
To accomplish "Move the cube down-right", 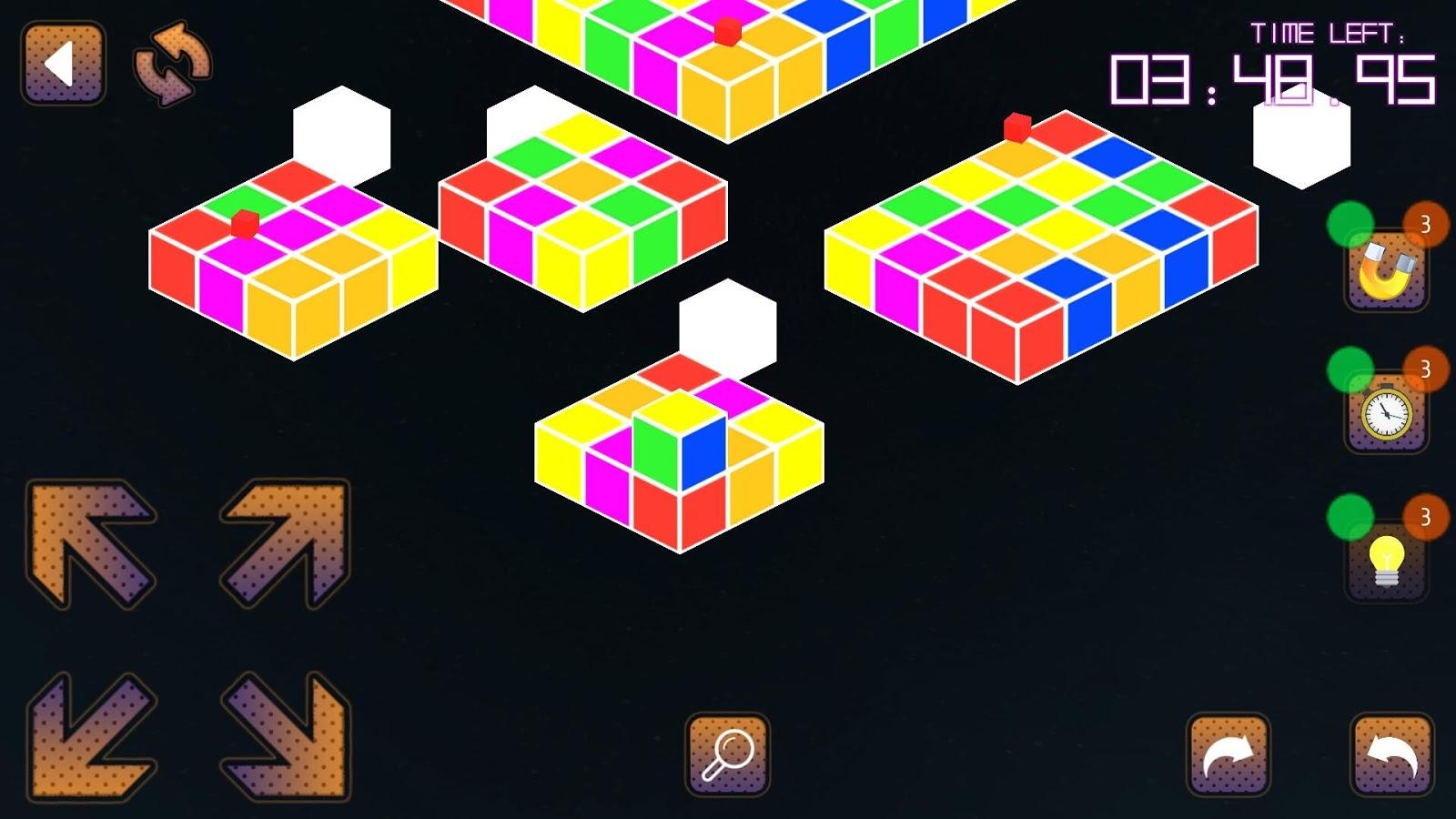I will (285, 737).
